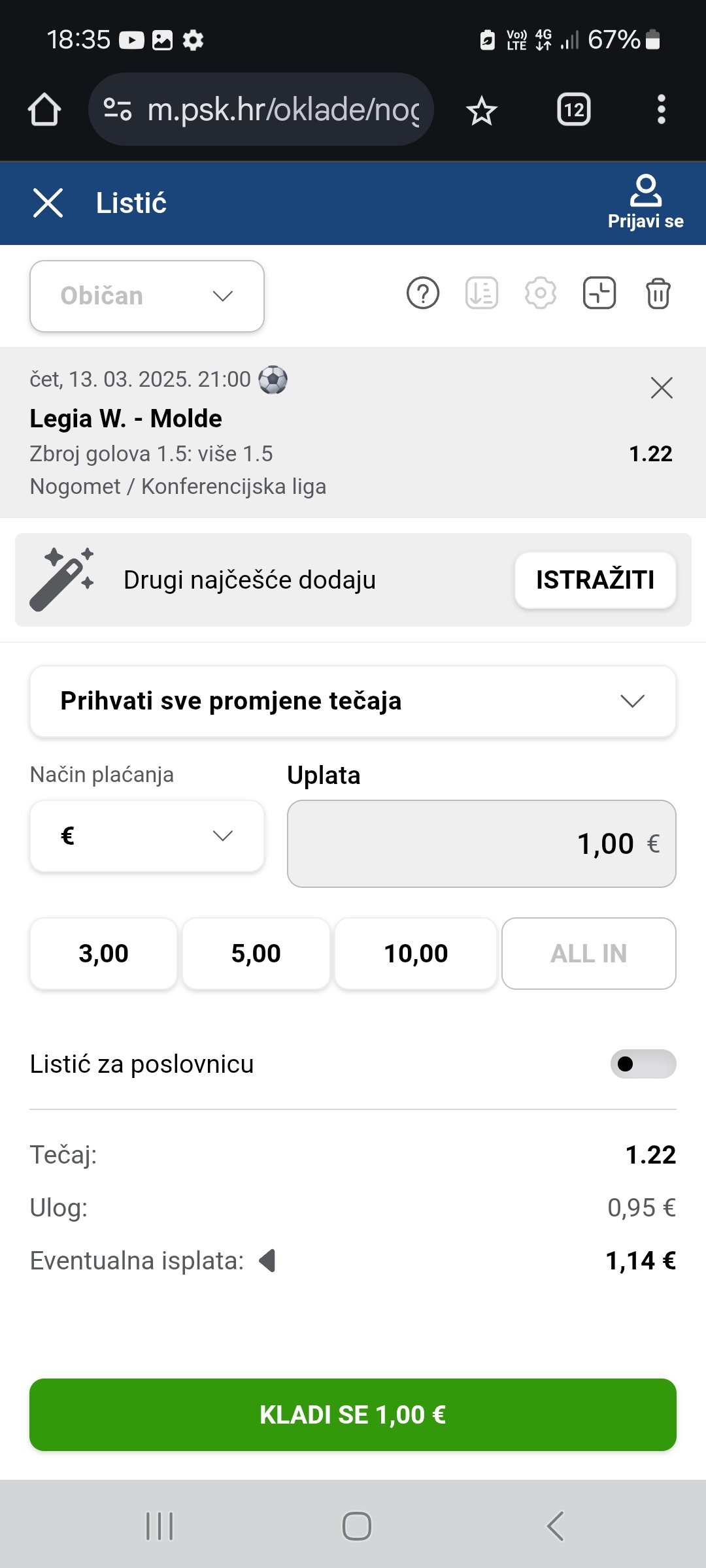Open the € payment method dropdown
Viewport: 706px width, 1568px height.
pos(147,836)
